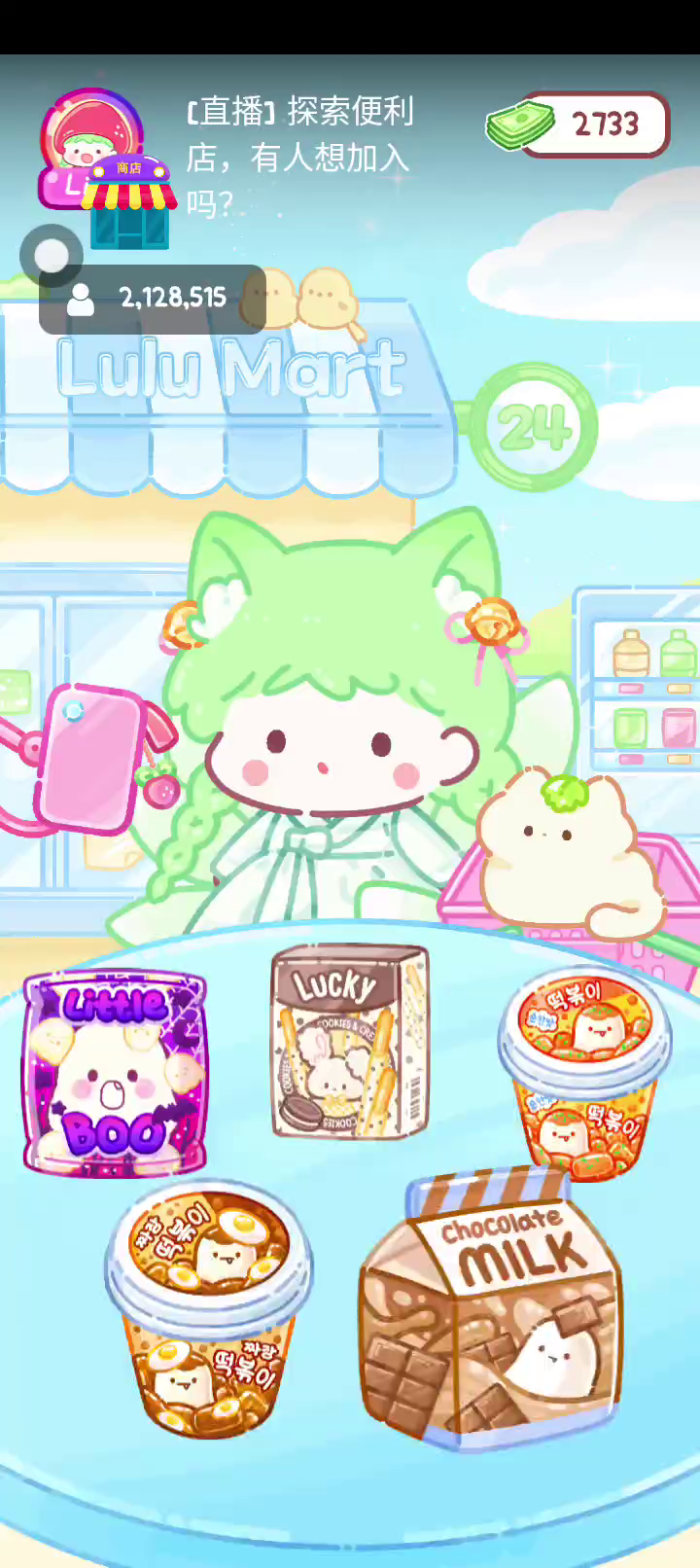Pick the Chocolate Milk carton
This screenshot has height=1568, width=700.
tap(490, 1313)
